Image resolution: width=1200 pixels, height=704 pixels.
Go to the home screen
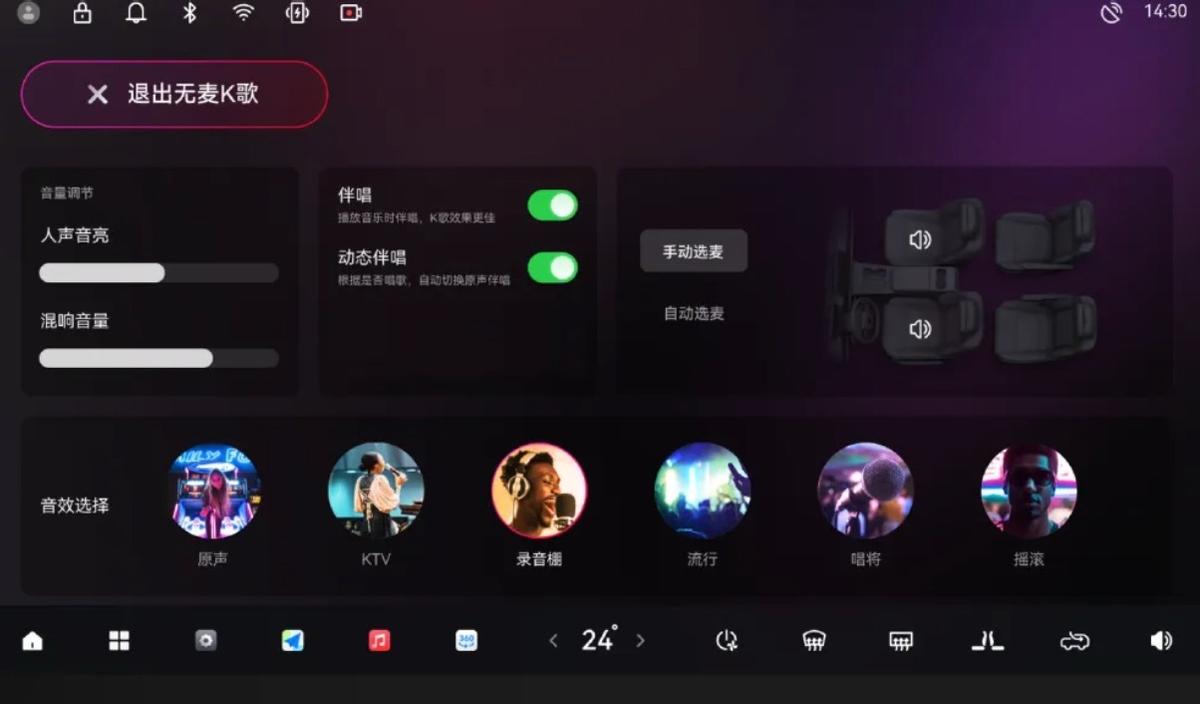pos(33,641)
